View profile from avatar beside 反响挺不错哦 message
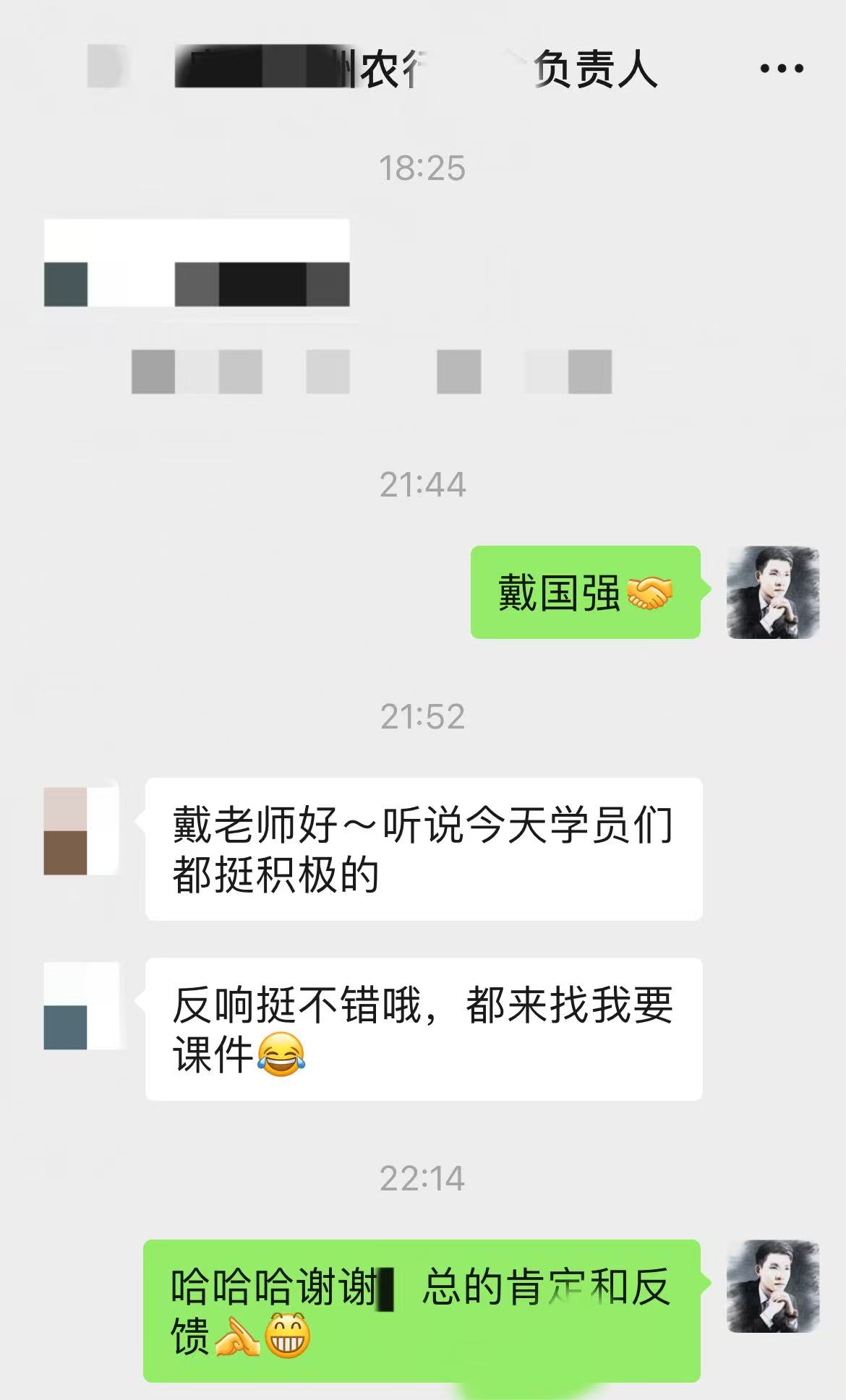 80,1005
